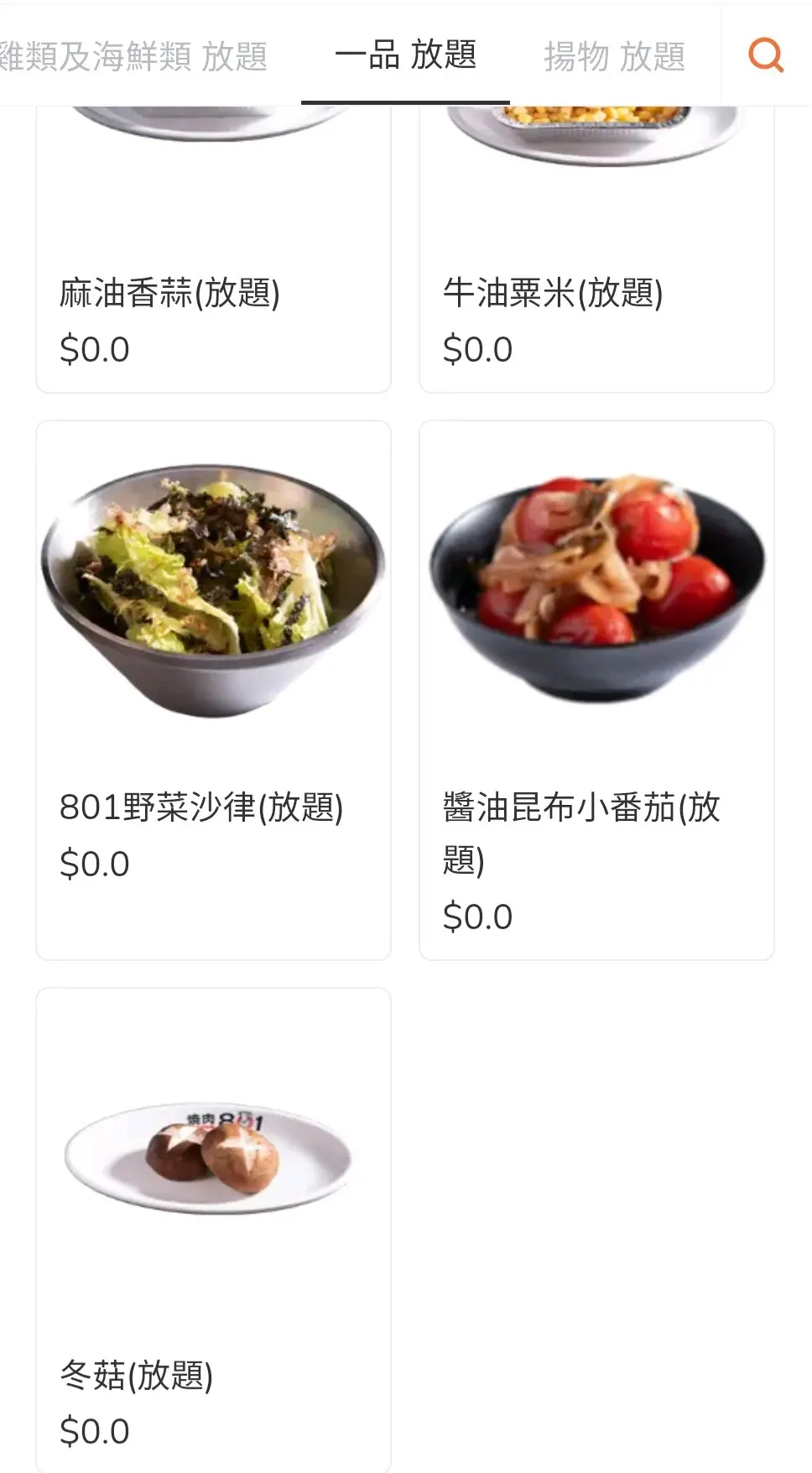Switch to the 雞類及海鮮類 放題 tab

(134, 56)
